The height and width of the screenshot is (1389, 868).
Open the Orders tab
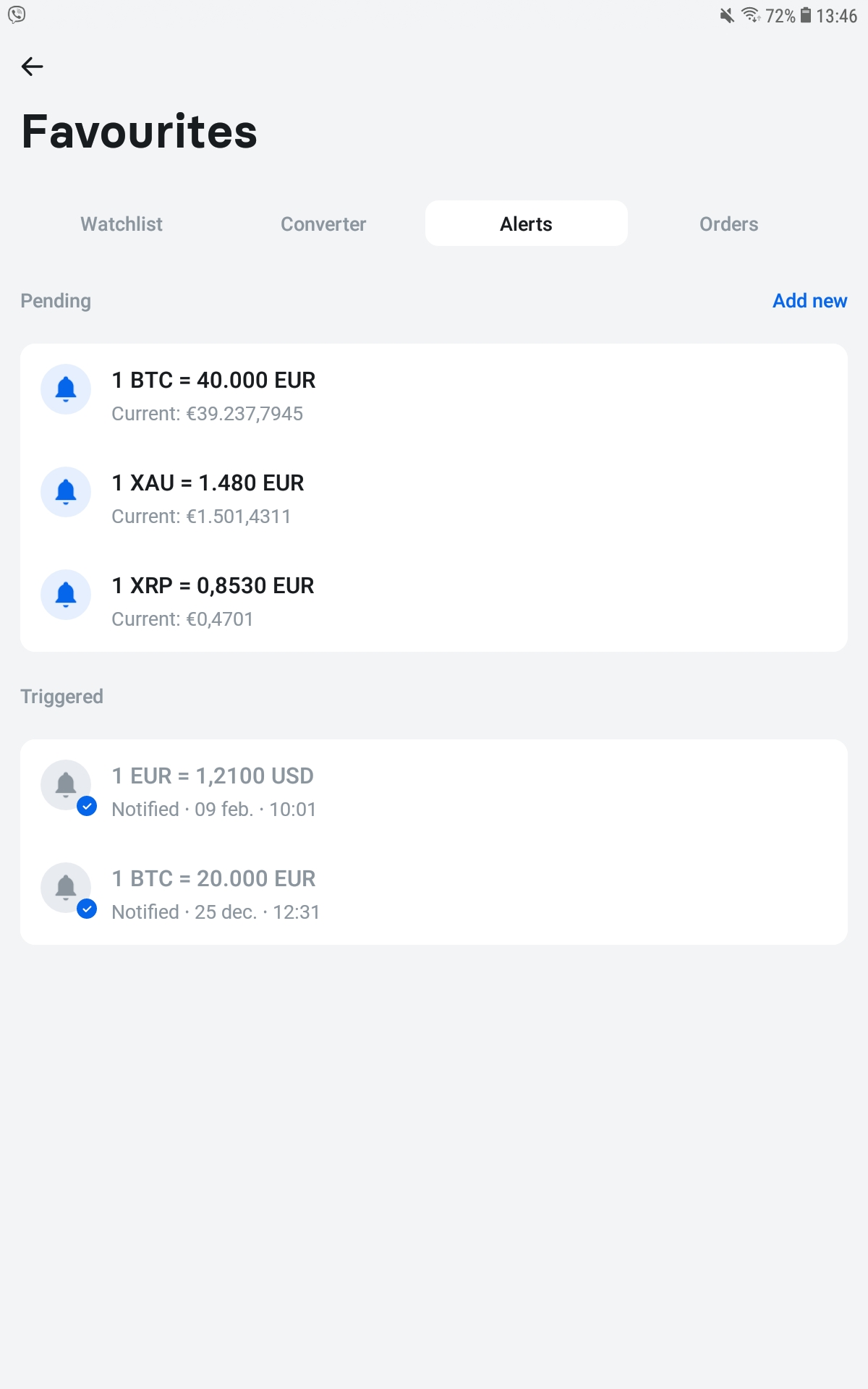728,224
